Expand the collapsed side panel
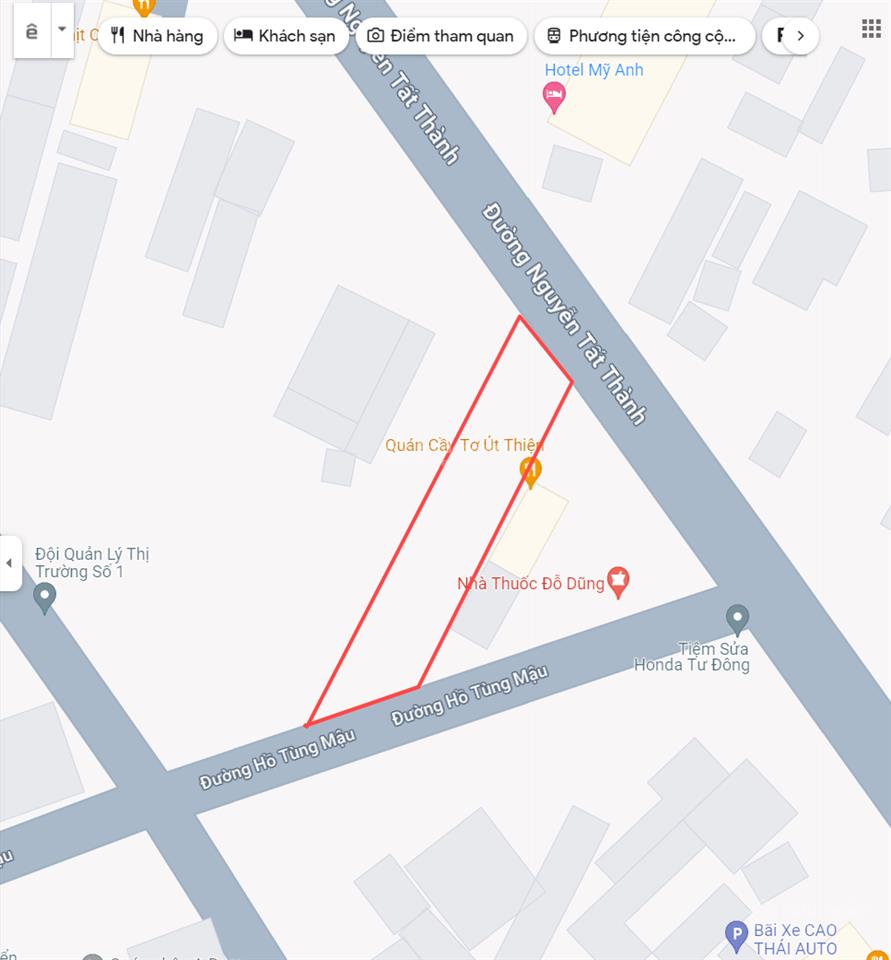 click(x=9, y=563)
